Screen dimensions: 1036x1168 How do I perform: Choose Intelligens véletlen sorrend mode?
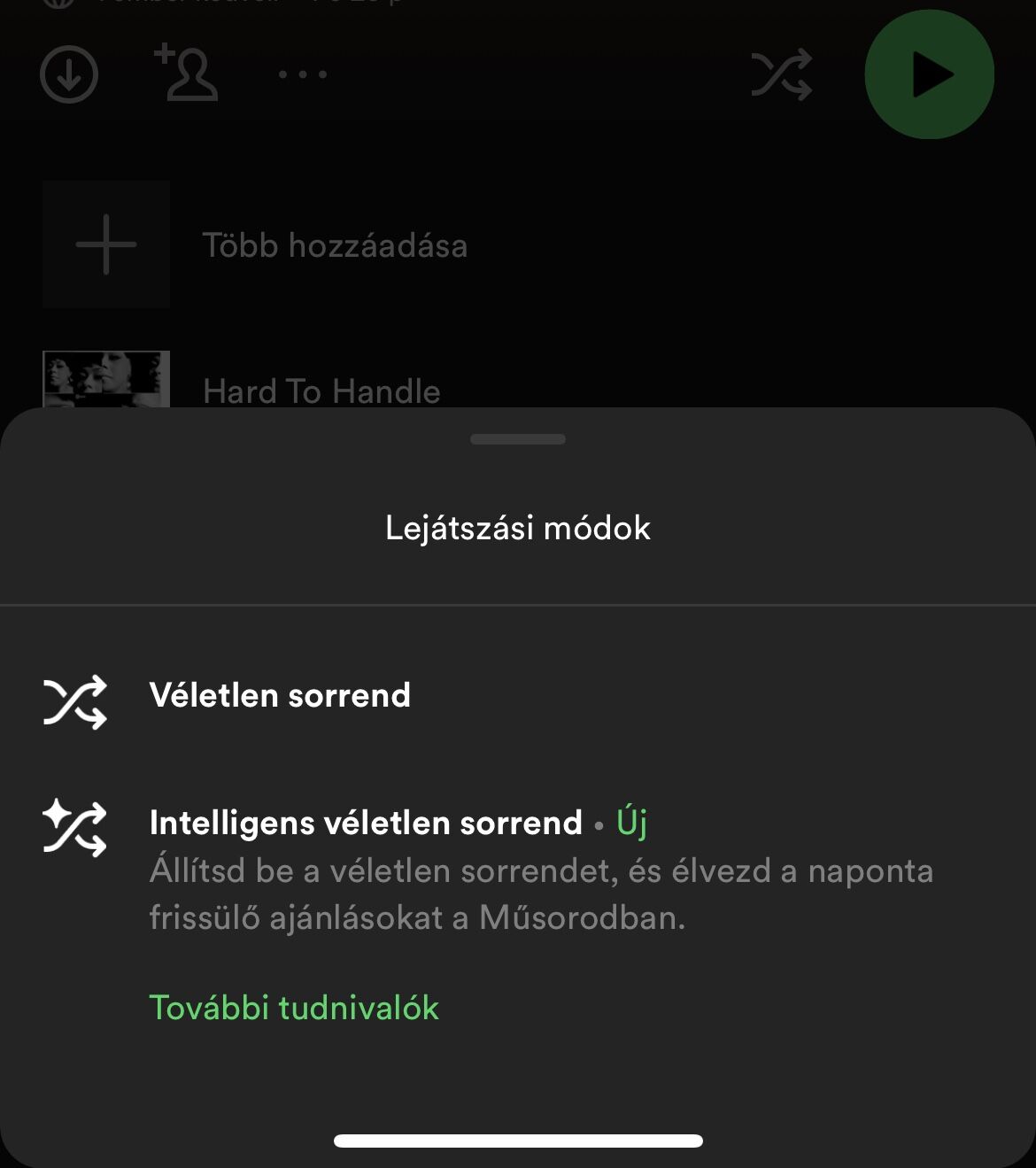365,824
